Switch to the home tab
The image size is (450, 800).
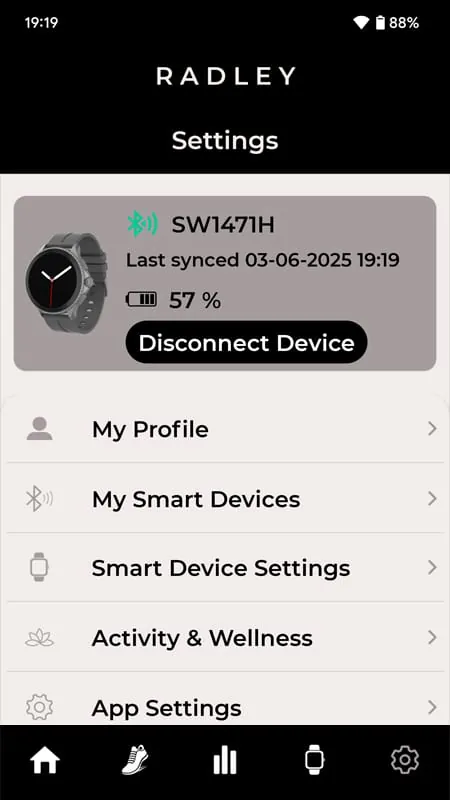point(45,760)
